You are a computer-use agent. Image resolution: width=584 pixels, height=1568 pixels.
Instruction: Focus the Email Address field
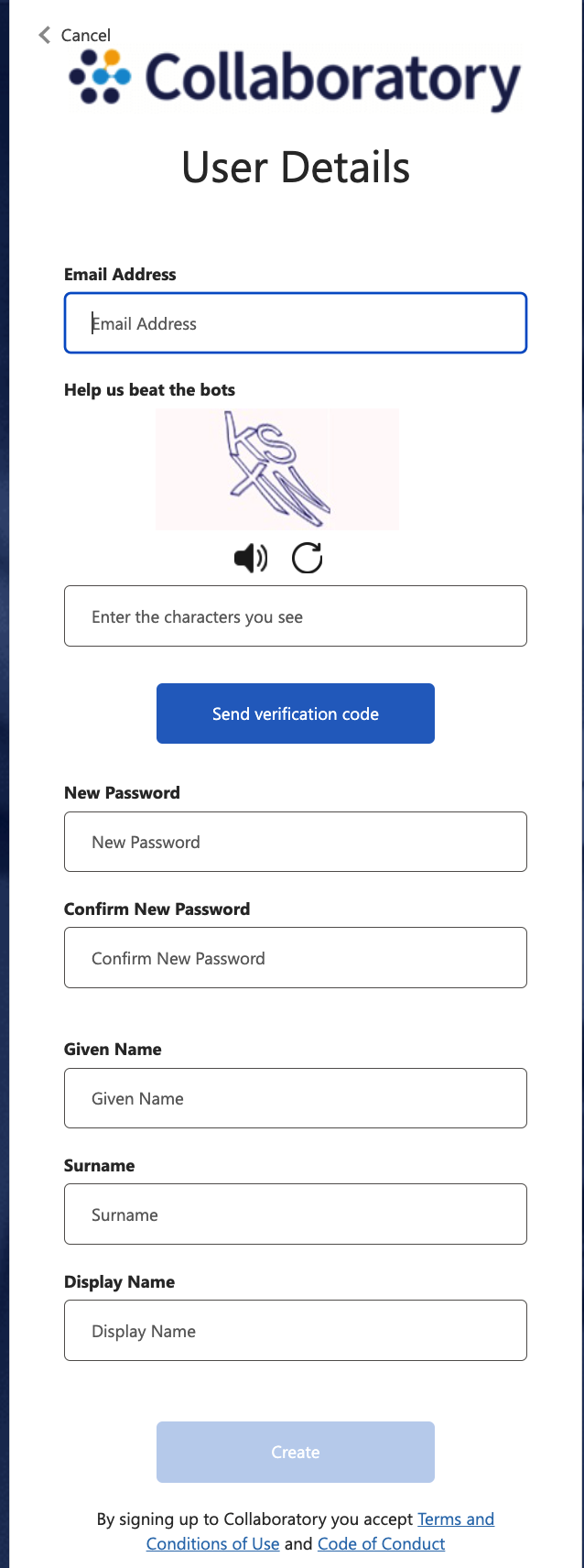(x=296, y=323)
